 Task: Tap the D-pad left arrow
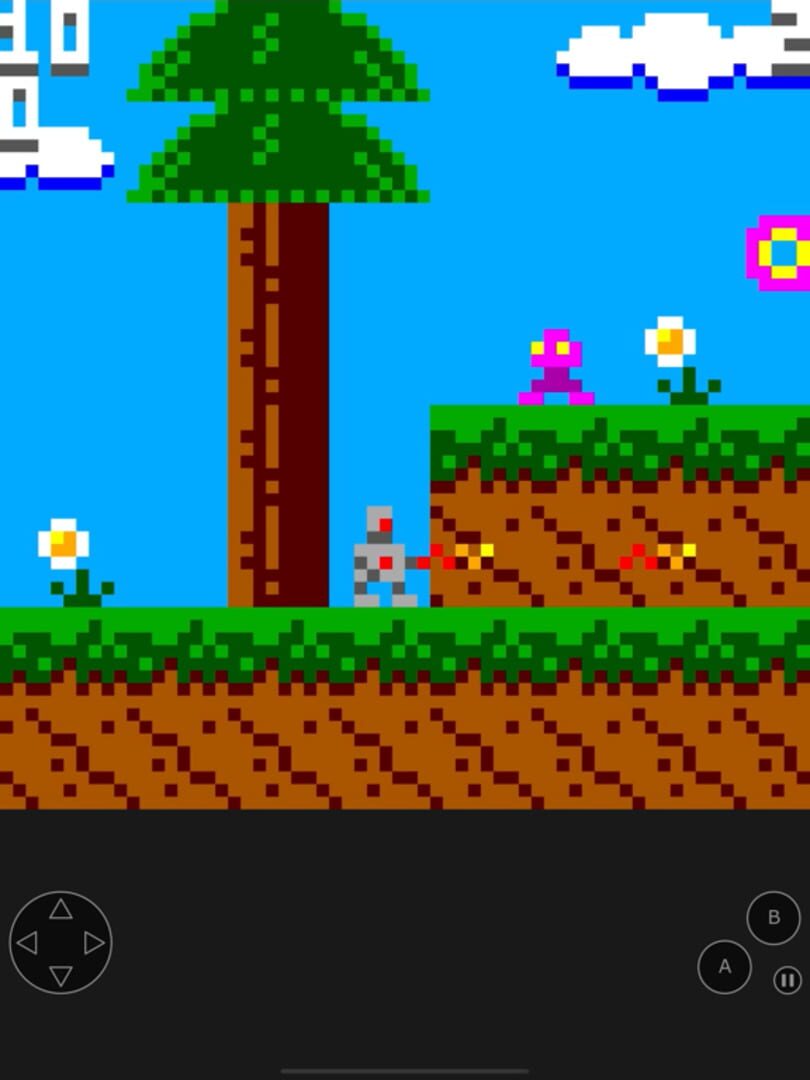[27, 943]
